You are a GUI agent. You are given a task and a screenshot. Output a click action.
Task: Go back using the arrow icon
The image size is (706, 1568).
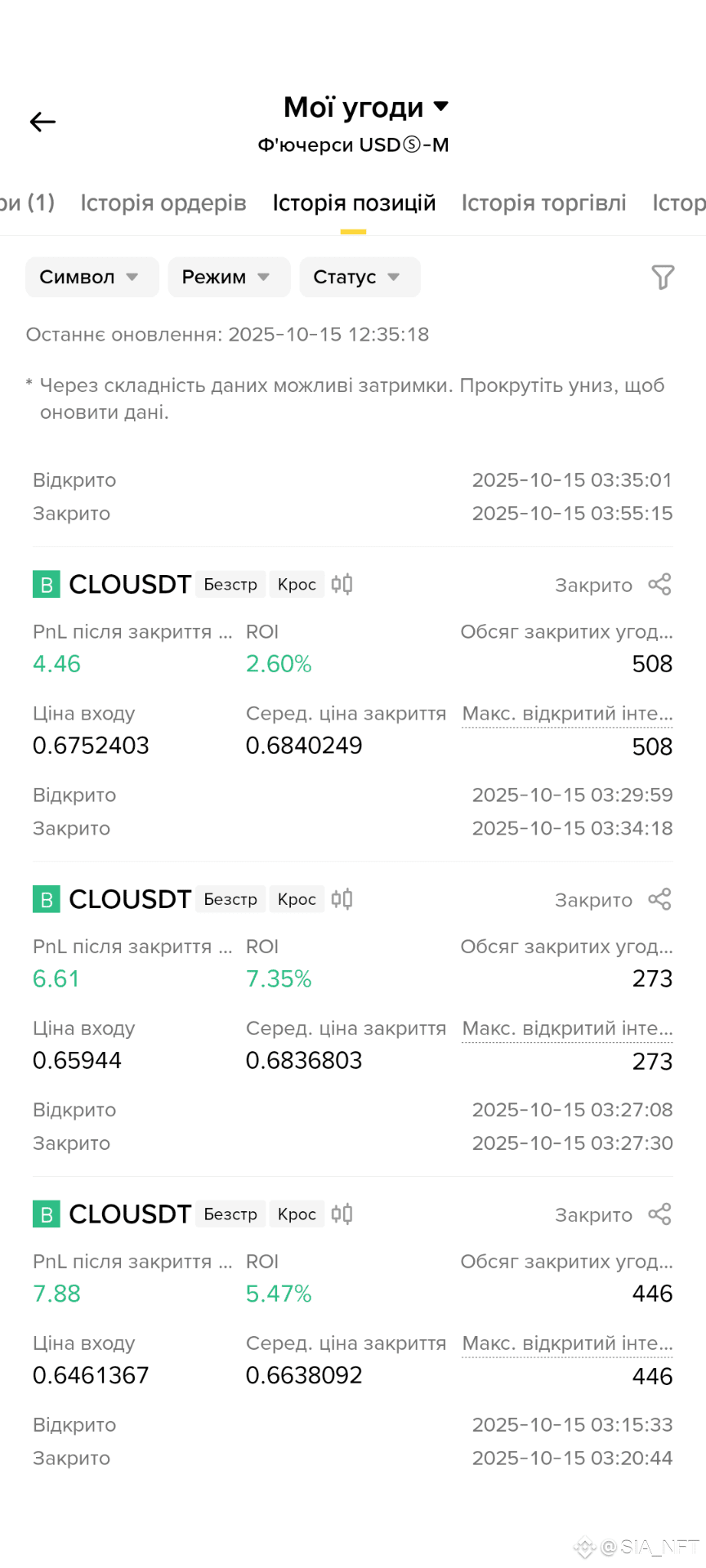[42, 122]
